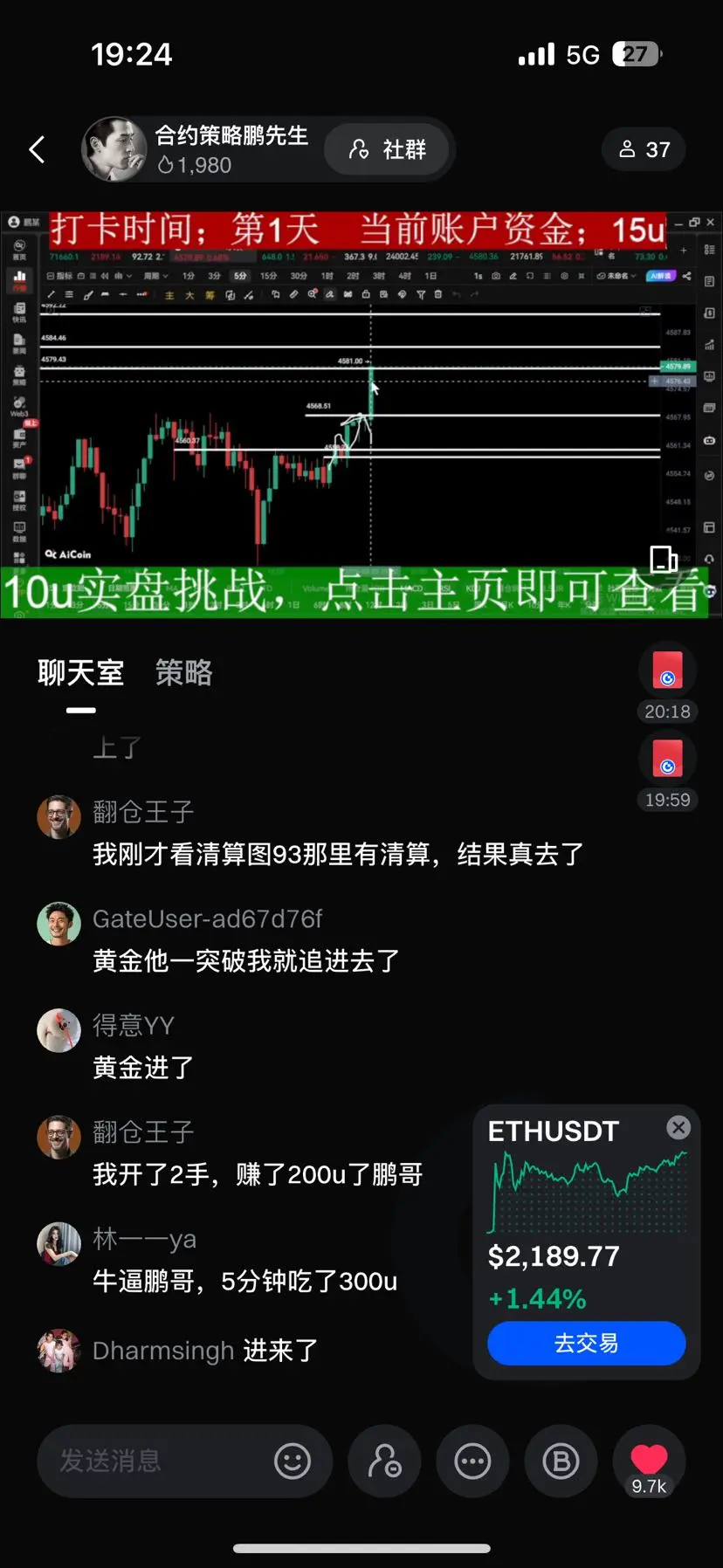This screenshot has width=723, height=1568.
Task: Tap 去交易 to trade ETHUSDT
Action: tap(586, 1343)
